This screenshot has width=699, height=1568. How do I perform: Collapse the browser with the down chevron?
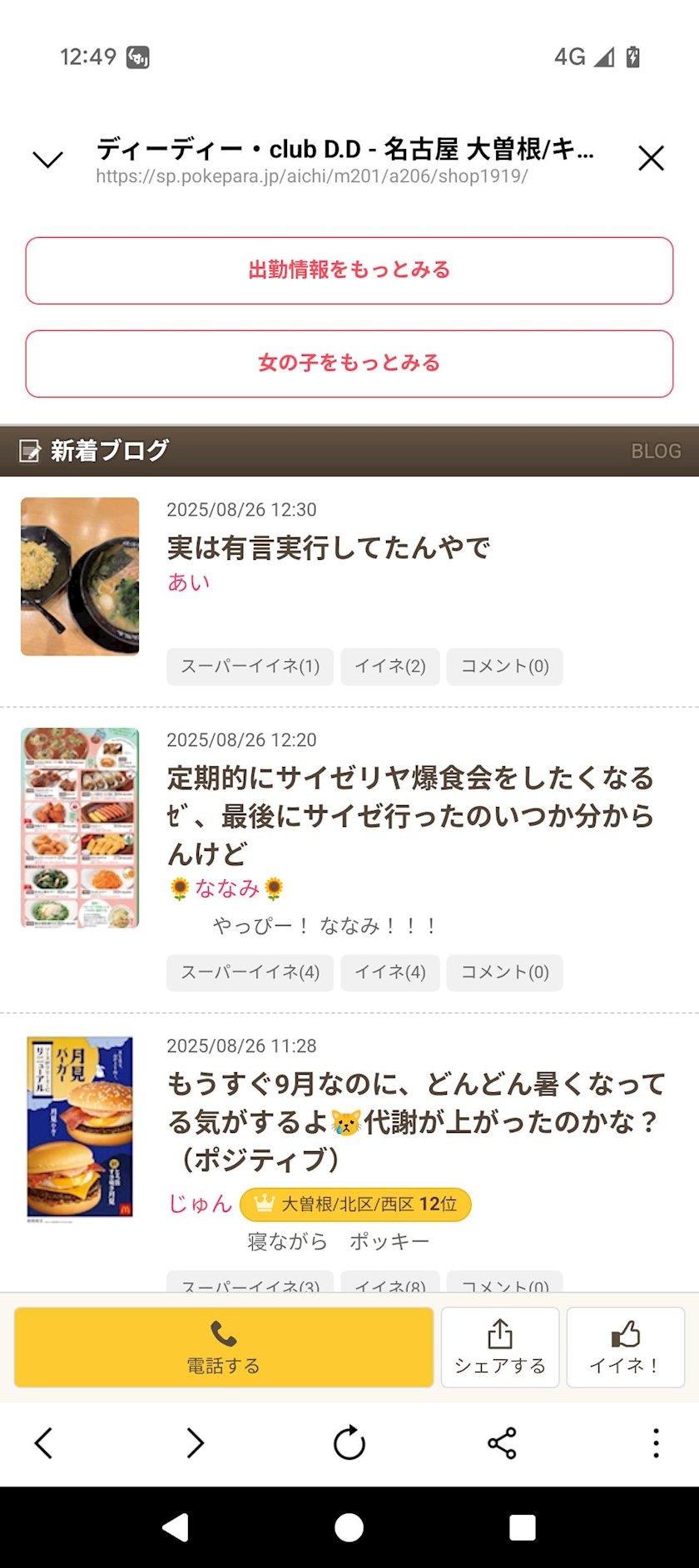click(x=47, y=159)
